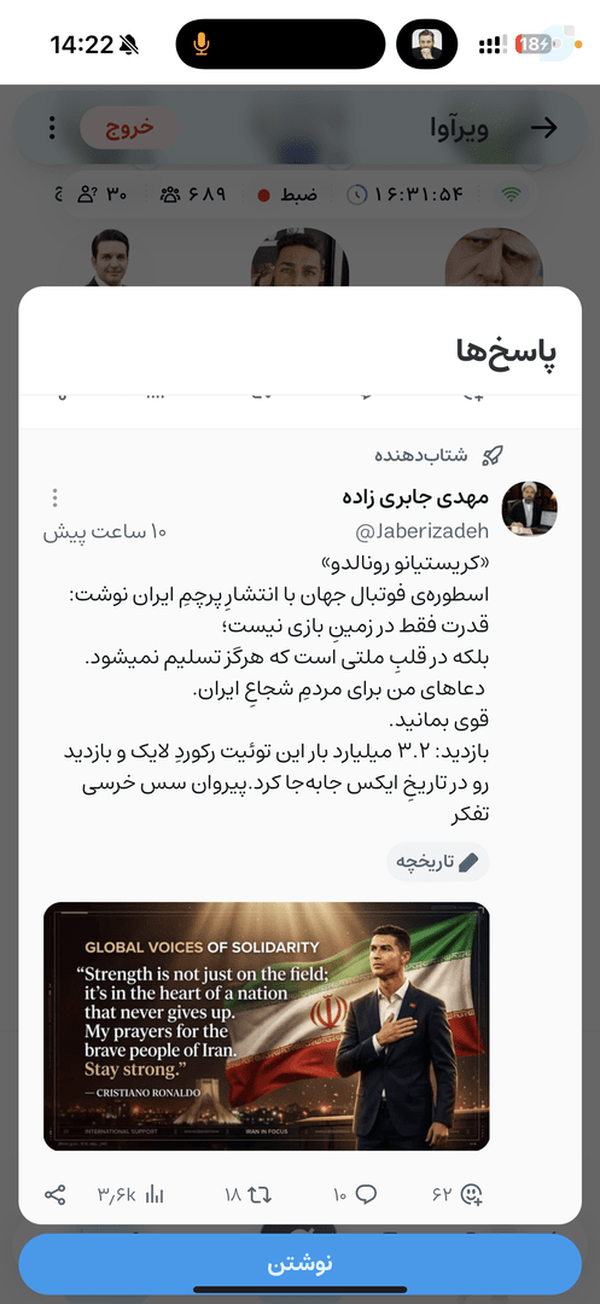The width and height of the screenshot is (600, 1304).
Task: View the post's statistics bar-chart icon
Action: [x=154, y=1194]
